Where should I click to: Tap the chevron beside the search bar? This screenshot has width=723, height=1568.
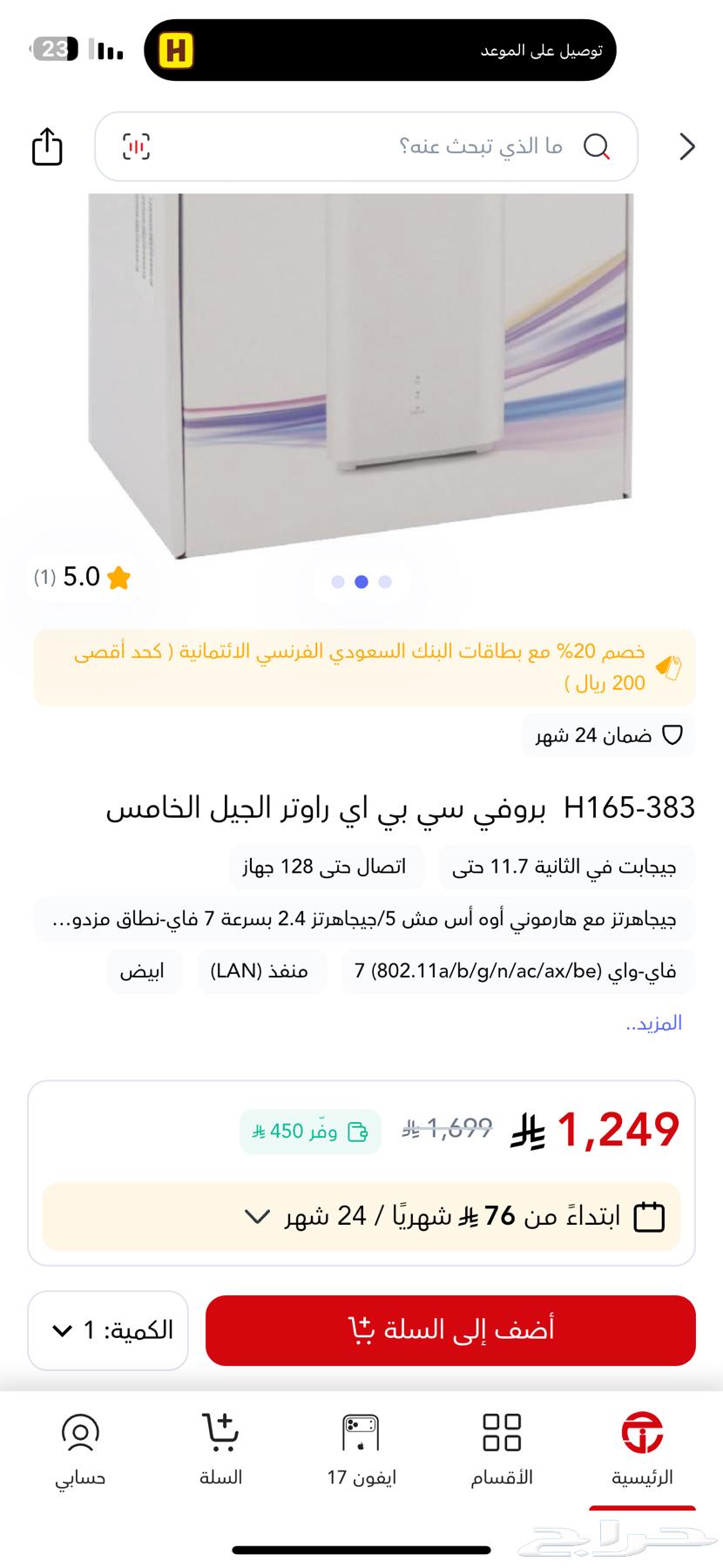(x=687, y=146)
